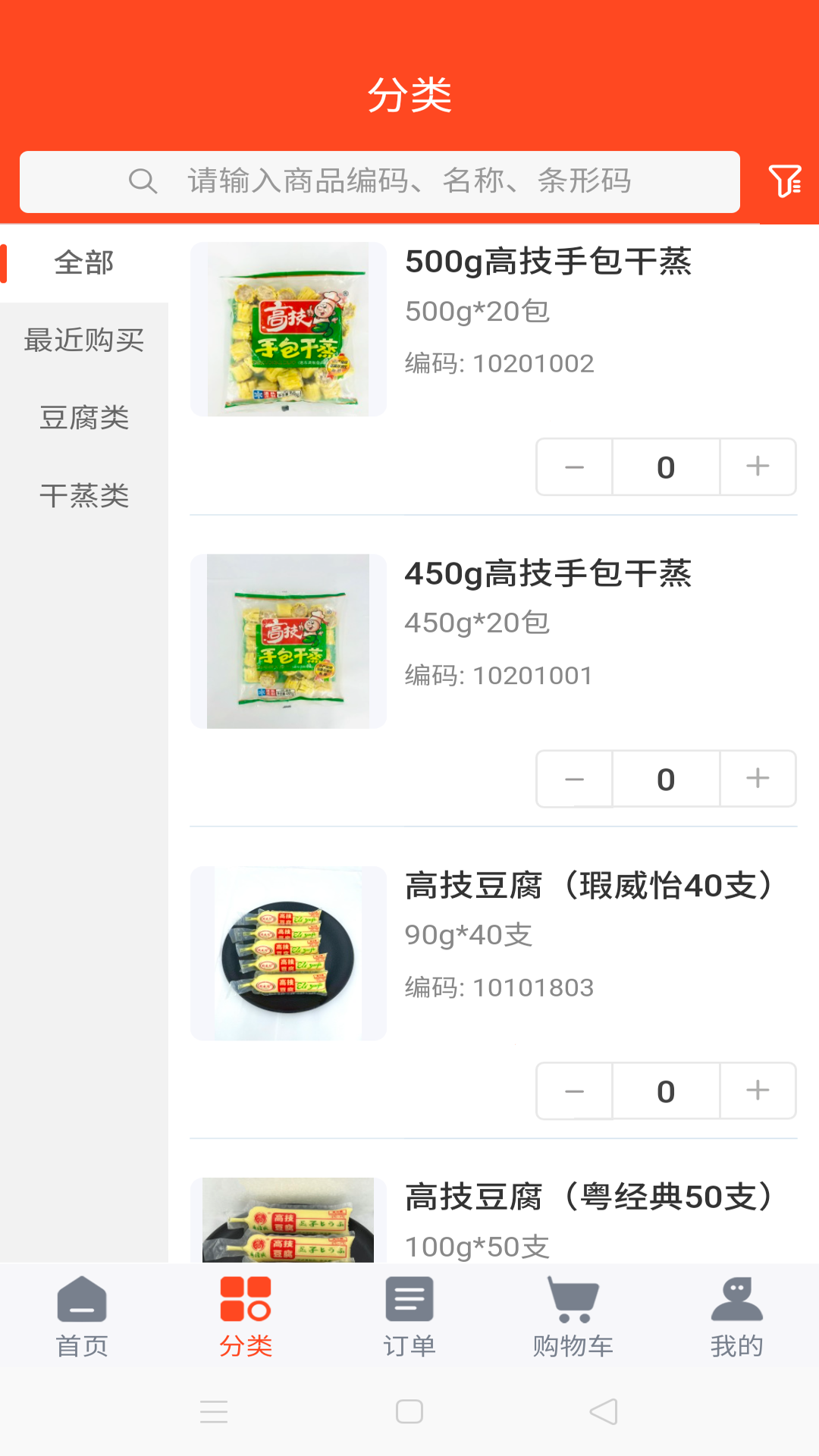The width and height of the screenshot is (819, 1456).
Task: Increase quantity of 高技豆腐（瑕威怡40支）
Action: tap(758, 1091)
